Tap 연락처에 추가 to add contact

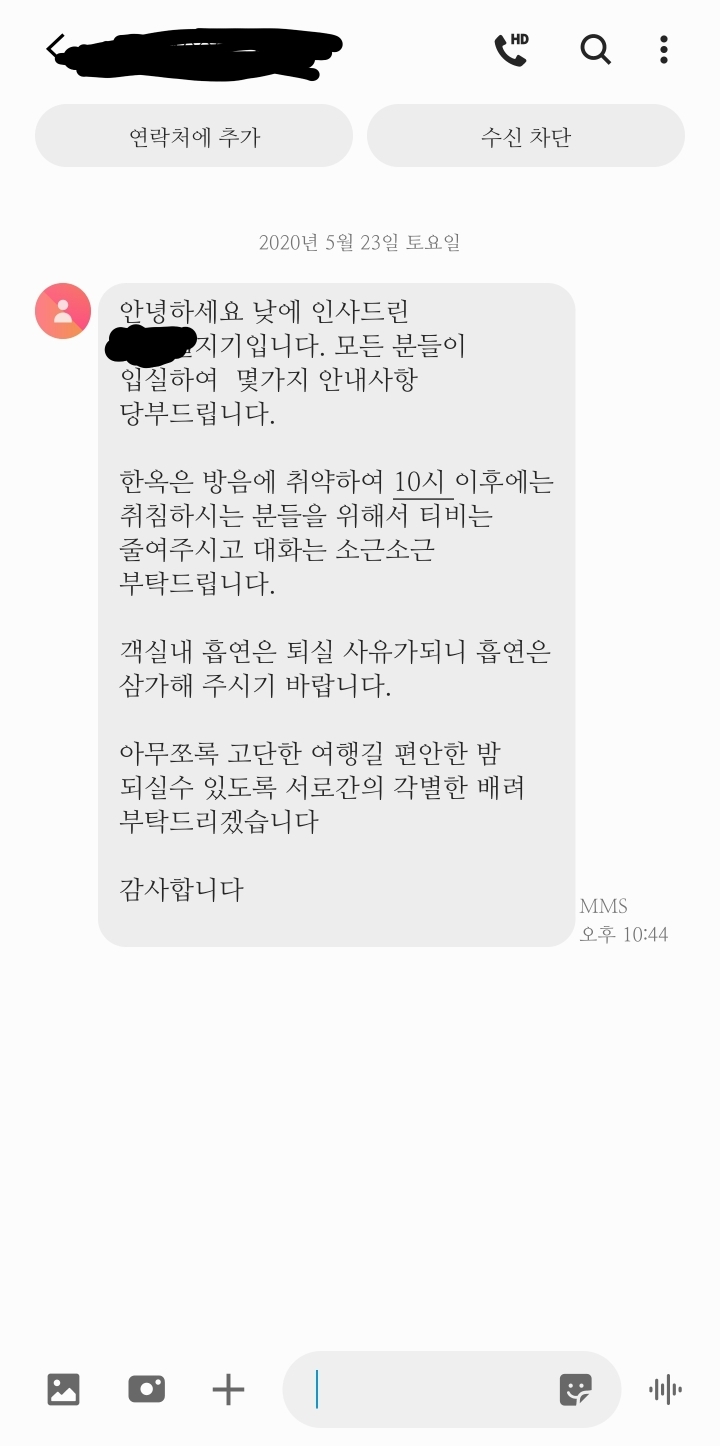[194, 136]
